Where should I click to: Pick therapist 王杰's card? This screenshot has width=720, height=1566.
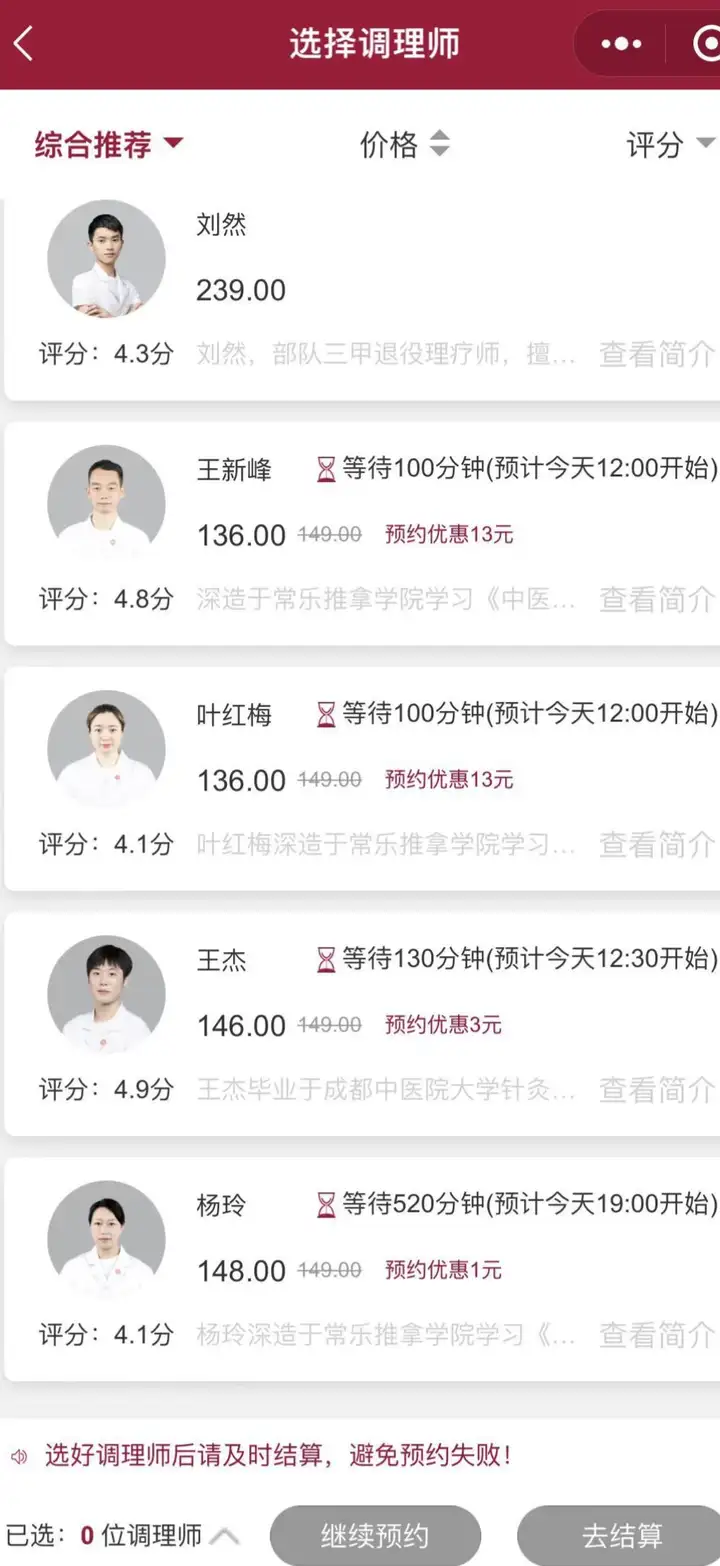(361, 1024)
